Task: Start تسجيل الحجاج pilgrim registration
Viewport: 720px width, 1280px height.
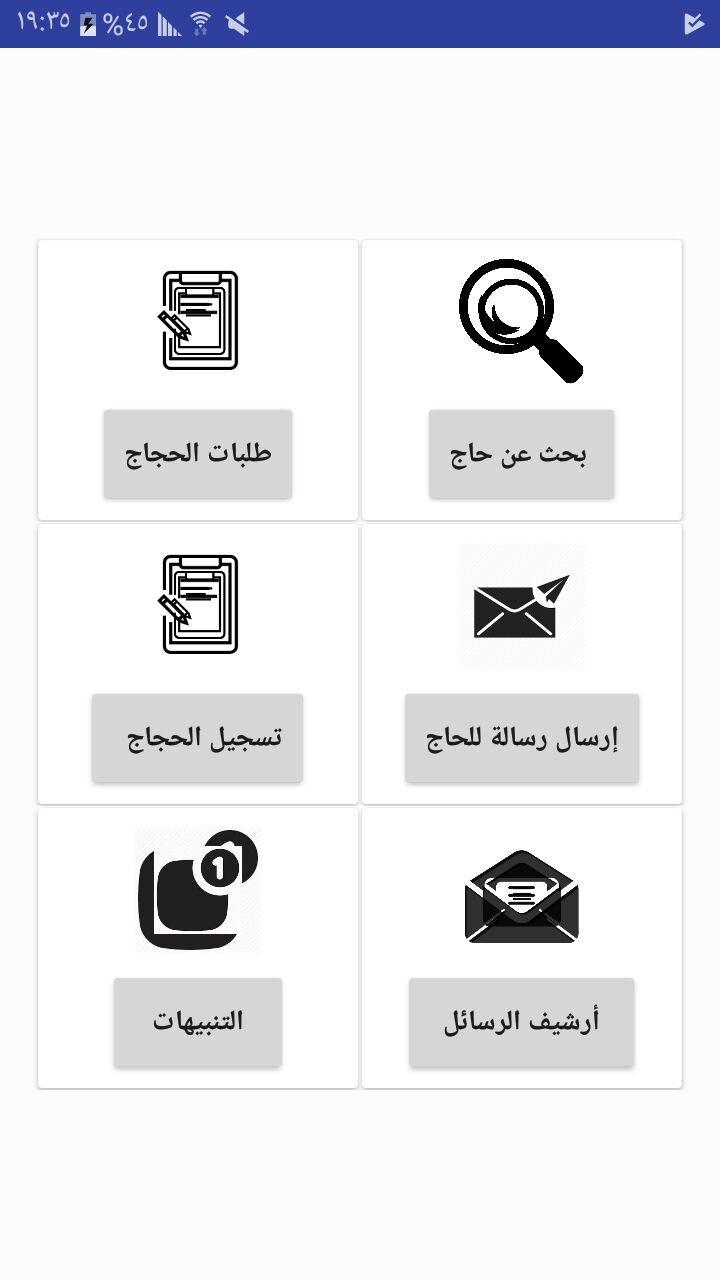Action: pos(197,736)
